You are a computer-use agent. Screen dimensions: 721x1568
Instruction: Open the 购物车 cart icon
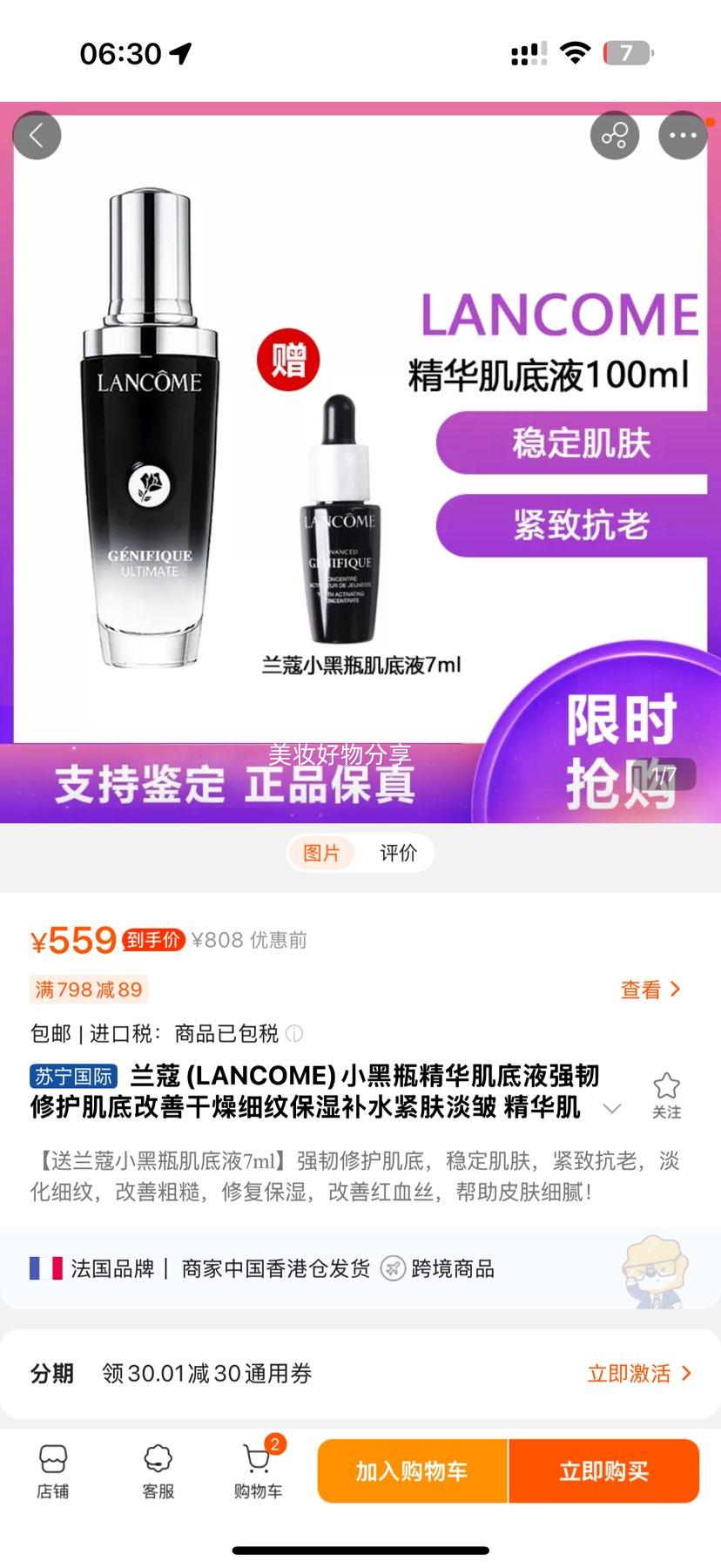pos(258,1472)
